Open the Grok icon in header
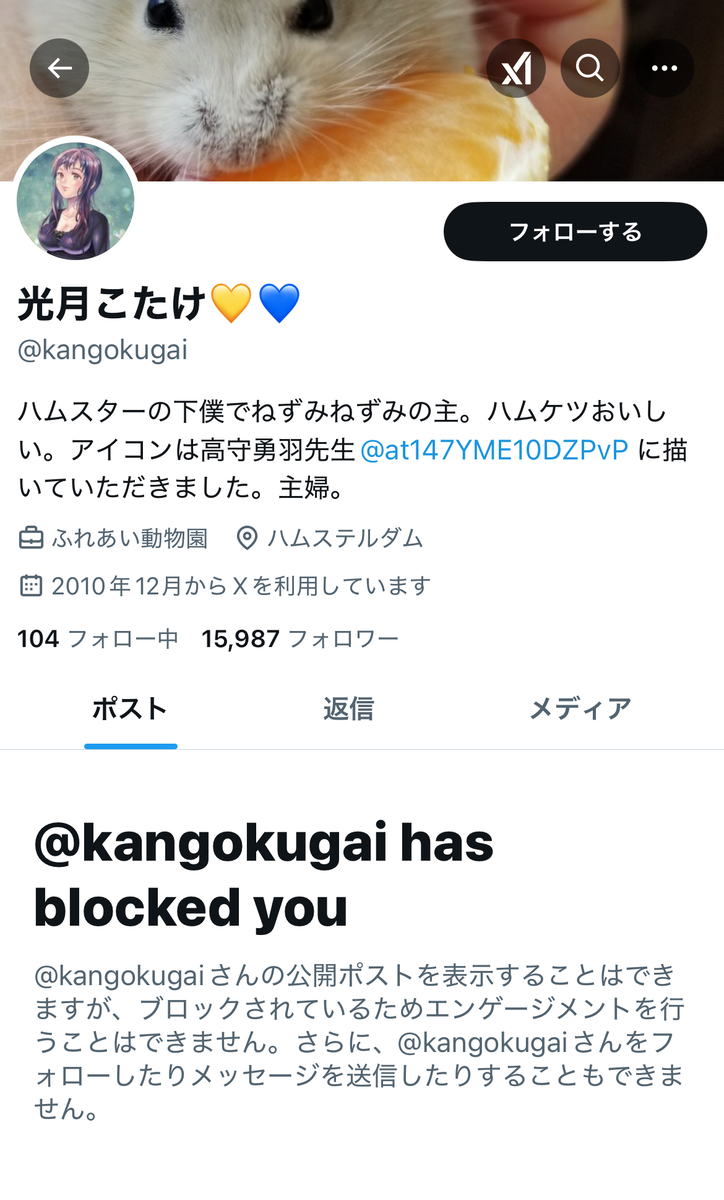The height and width of the screenshot is (1200, 724). point(515,68)
